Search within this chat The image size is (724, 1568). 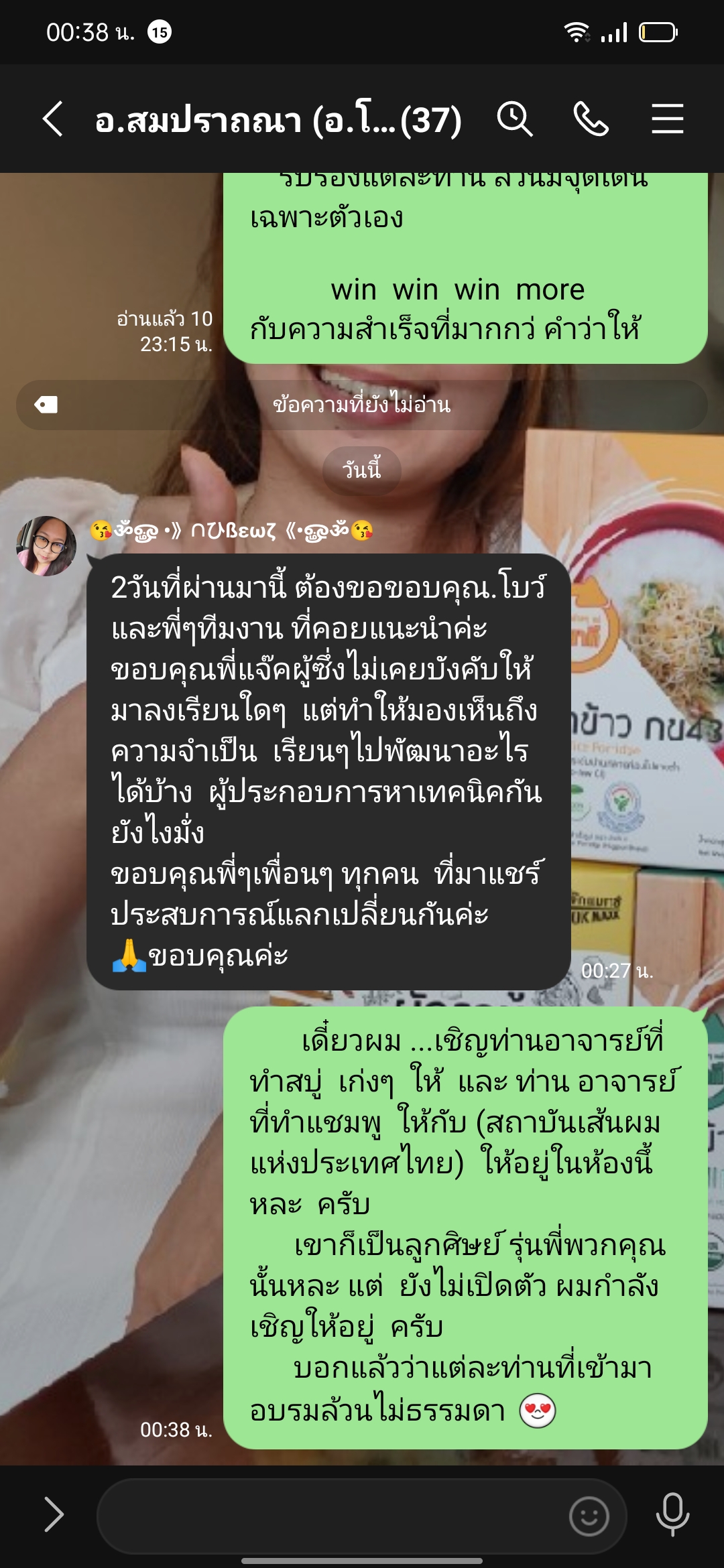click(514, 119)
